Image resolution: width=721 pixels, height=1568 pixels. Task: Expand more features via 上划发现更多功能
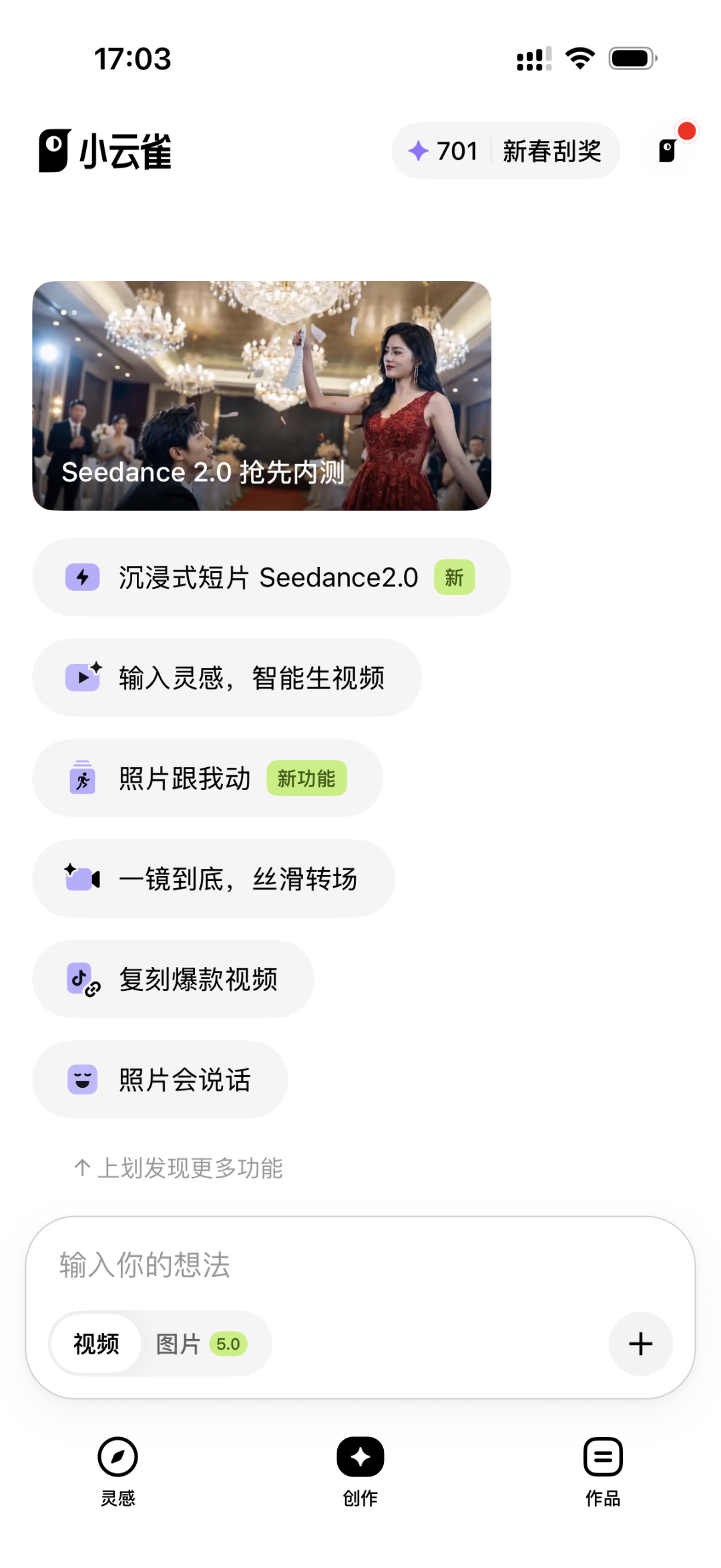(179, 1168)
